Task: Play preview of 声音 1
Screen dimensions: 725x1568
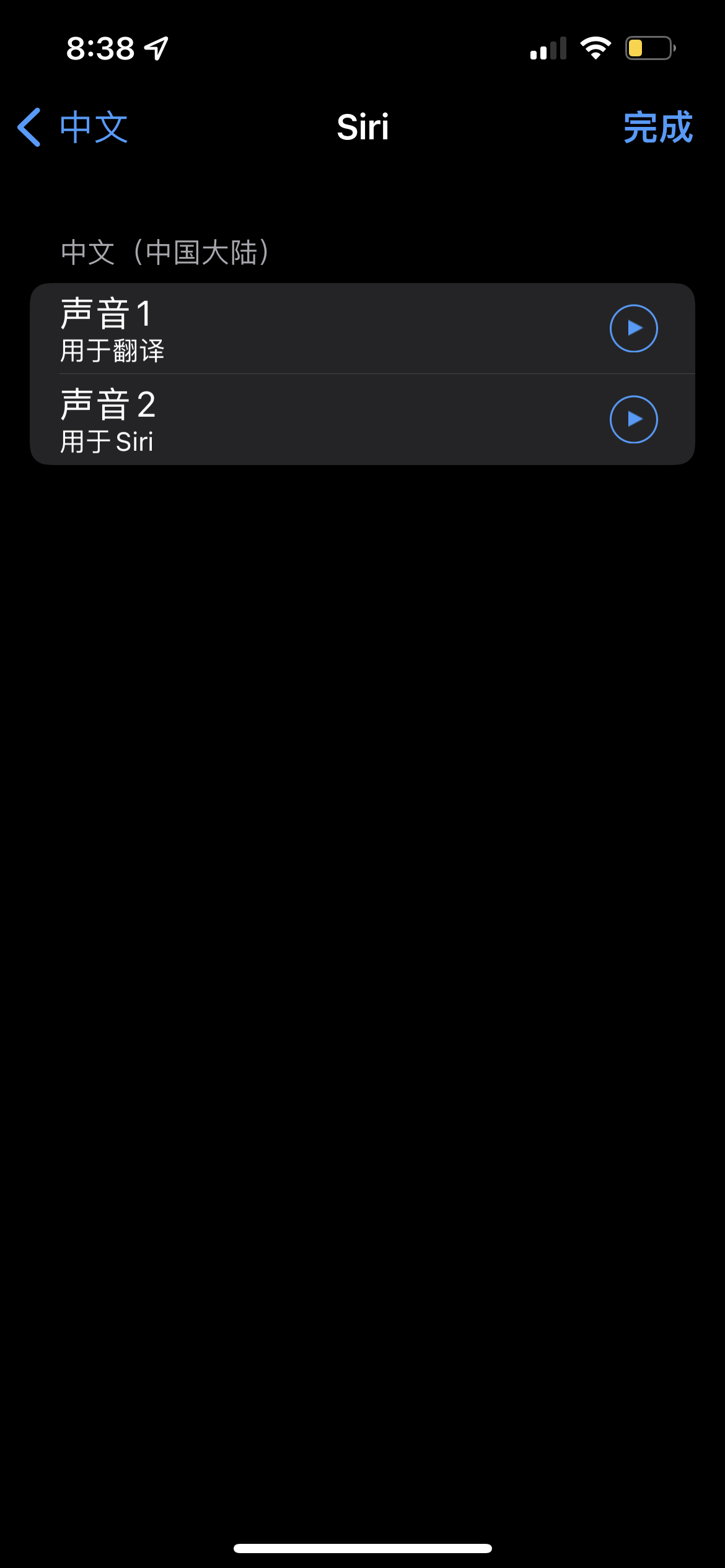Action: click(x=633, y=328)
